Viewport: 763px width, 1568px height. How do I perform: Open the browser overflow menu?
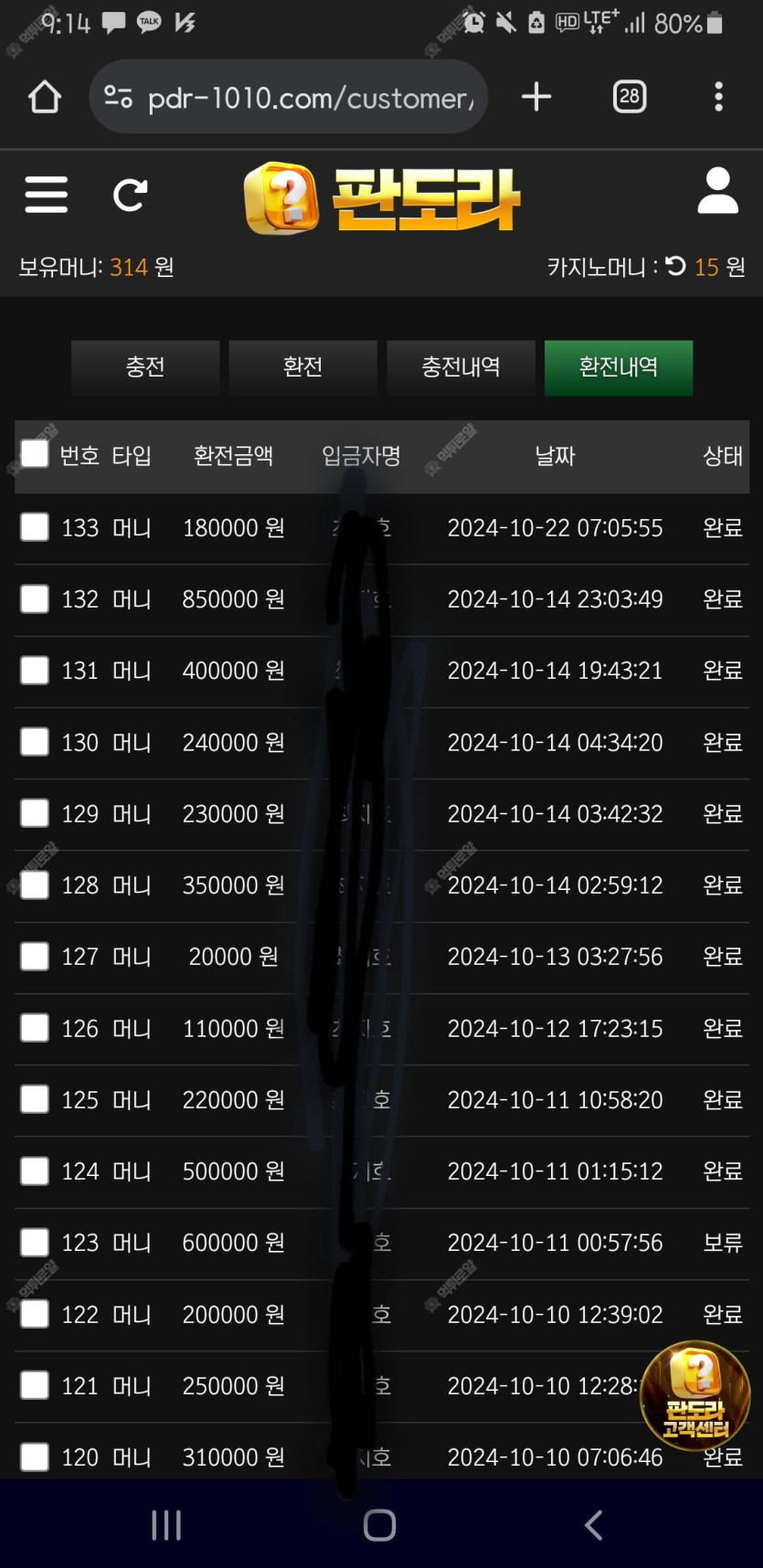(719, 96)
